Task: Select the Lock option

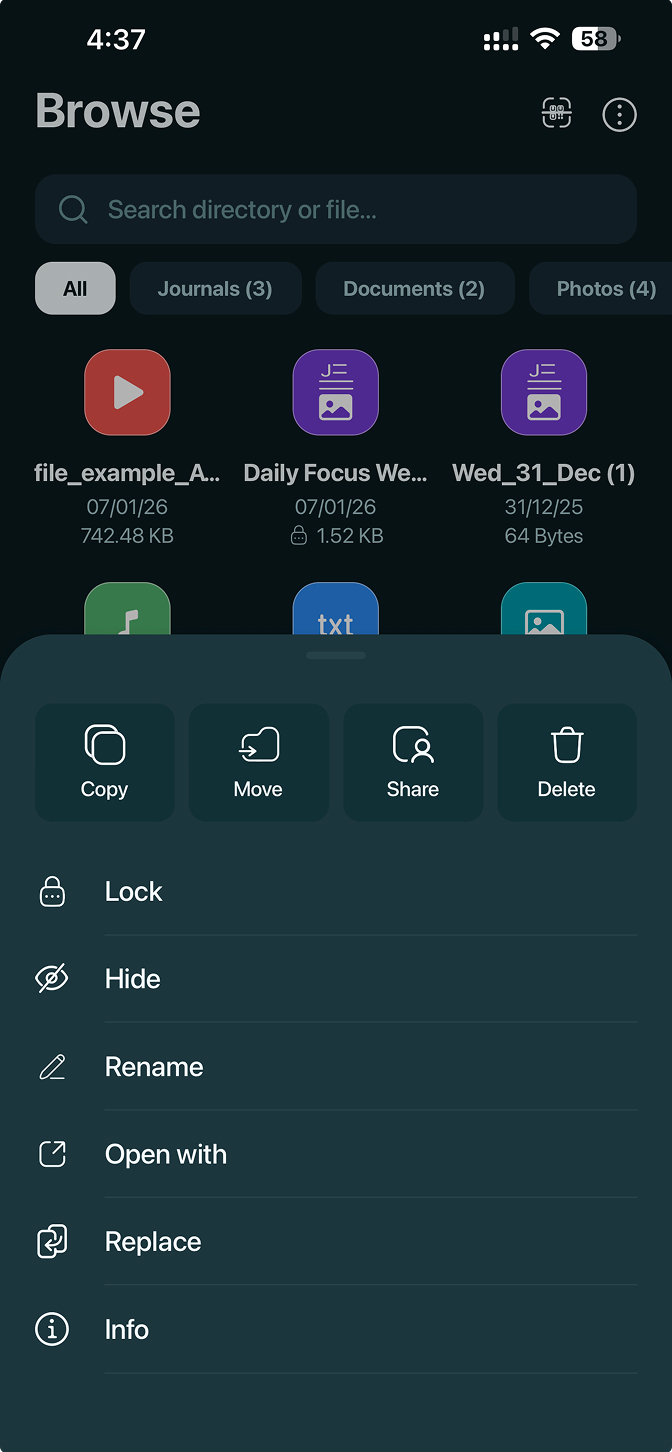Action: point(134,892)
